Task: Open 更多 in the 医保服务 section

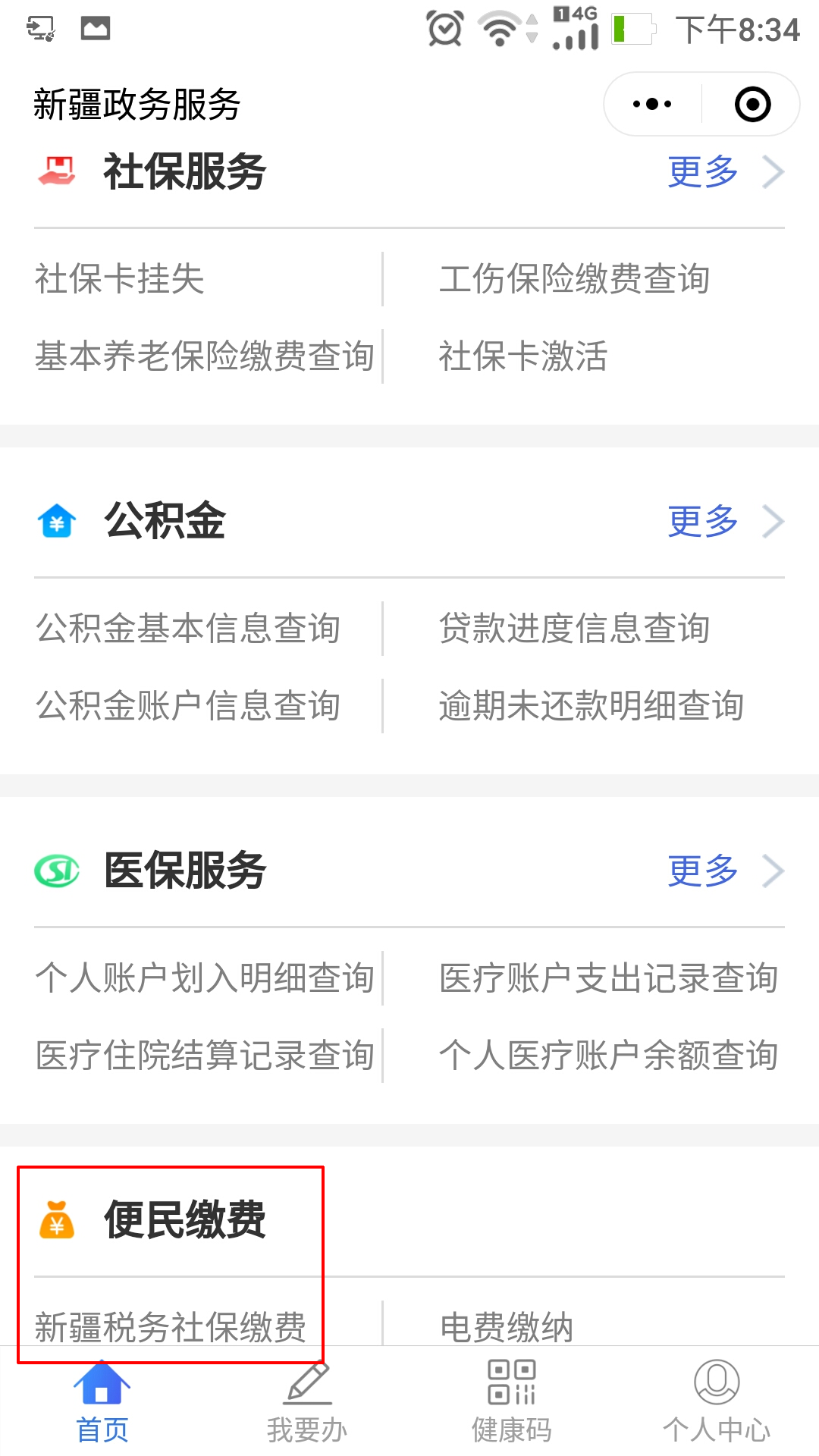Action: 726,871
